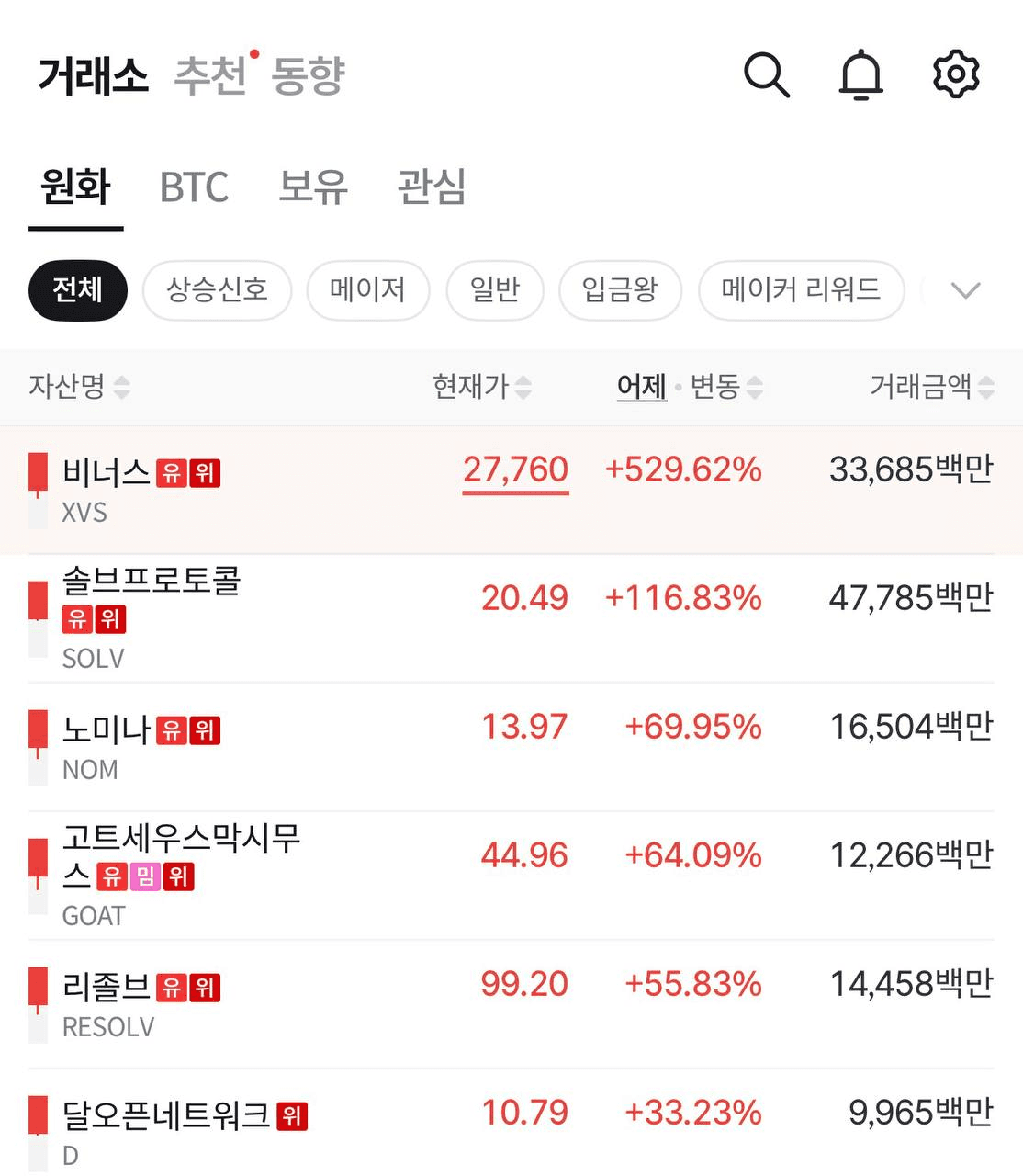View the 노미나 NOM asset
This screenshot has height=1176, width=1023.
tap(275, 747)
